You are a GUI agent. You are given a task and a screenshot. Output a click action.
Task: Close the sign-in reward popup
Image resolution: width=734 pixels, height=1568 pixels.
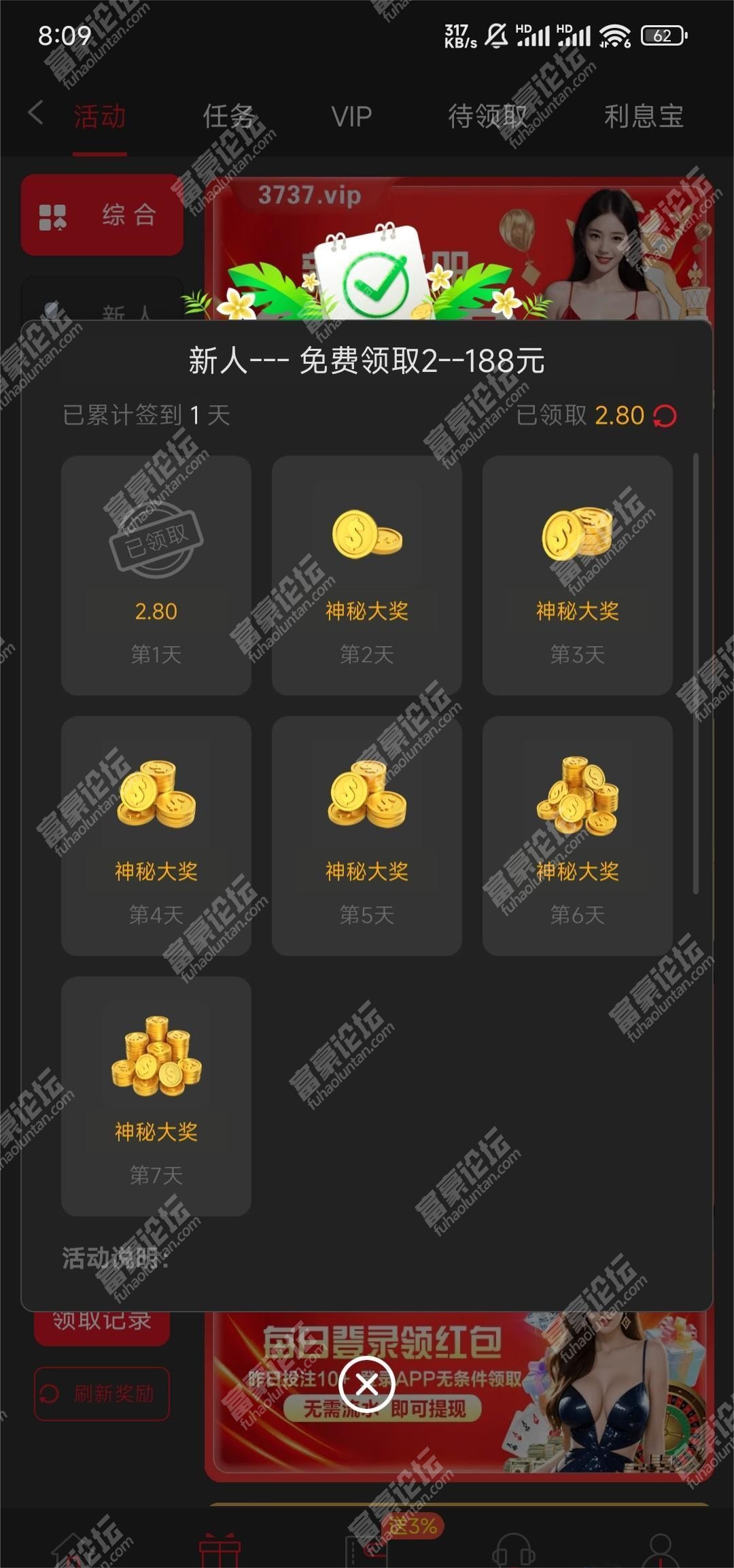pos(366,1384)
